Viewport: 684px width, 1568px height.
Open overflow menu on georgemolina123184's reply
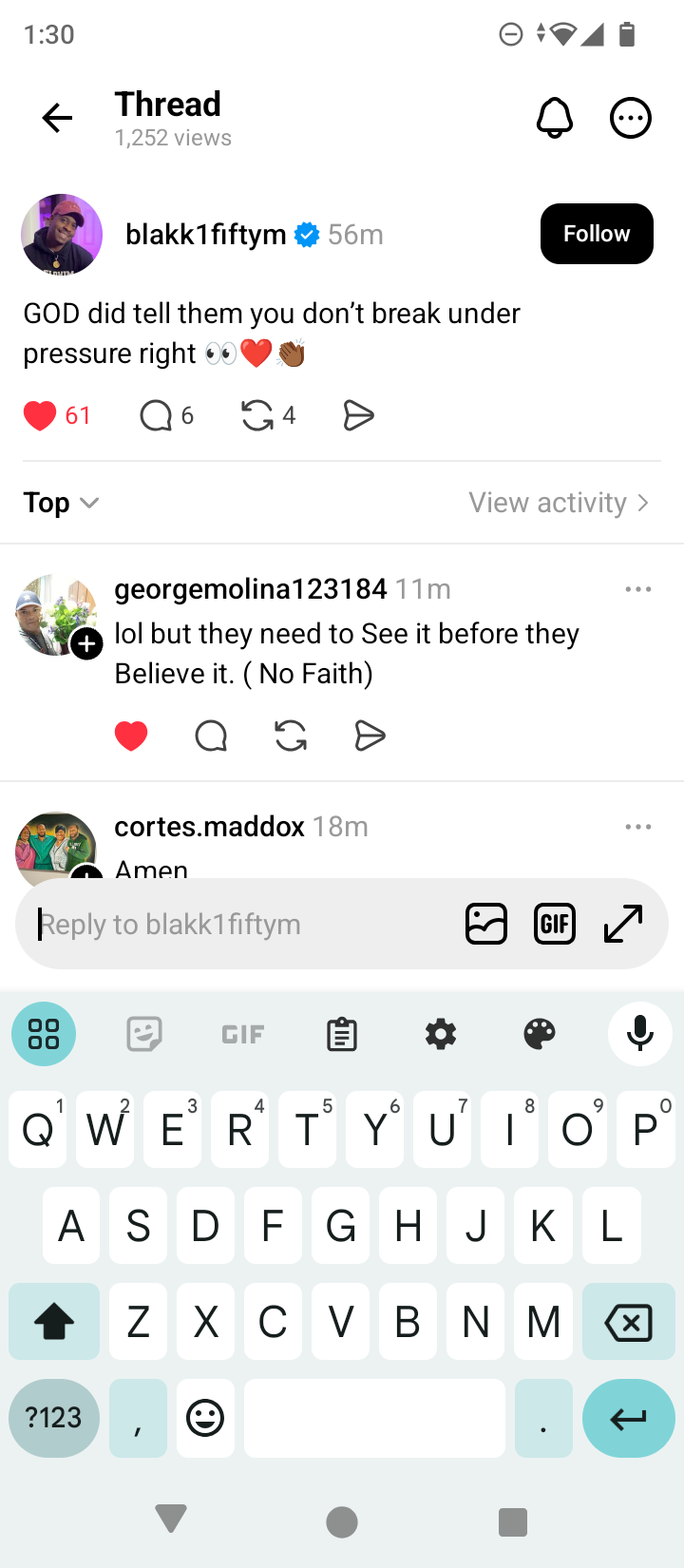tap(638, 589)
